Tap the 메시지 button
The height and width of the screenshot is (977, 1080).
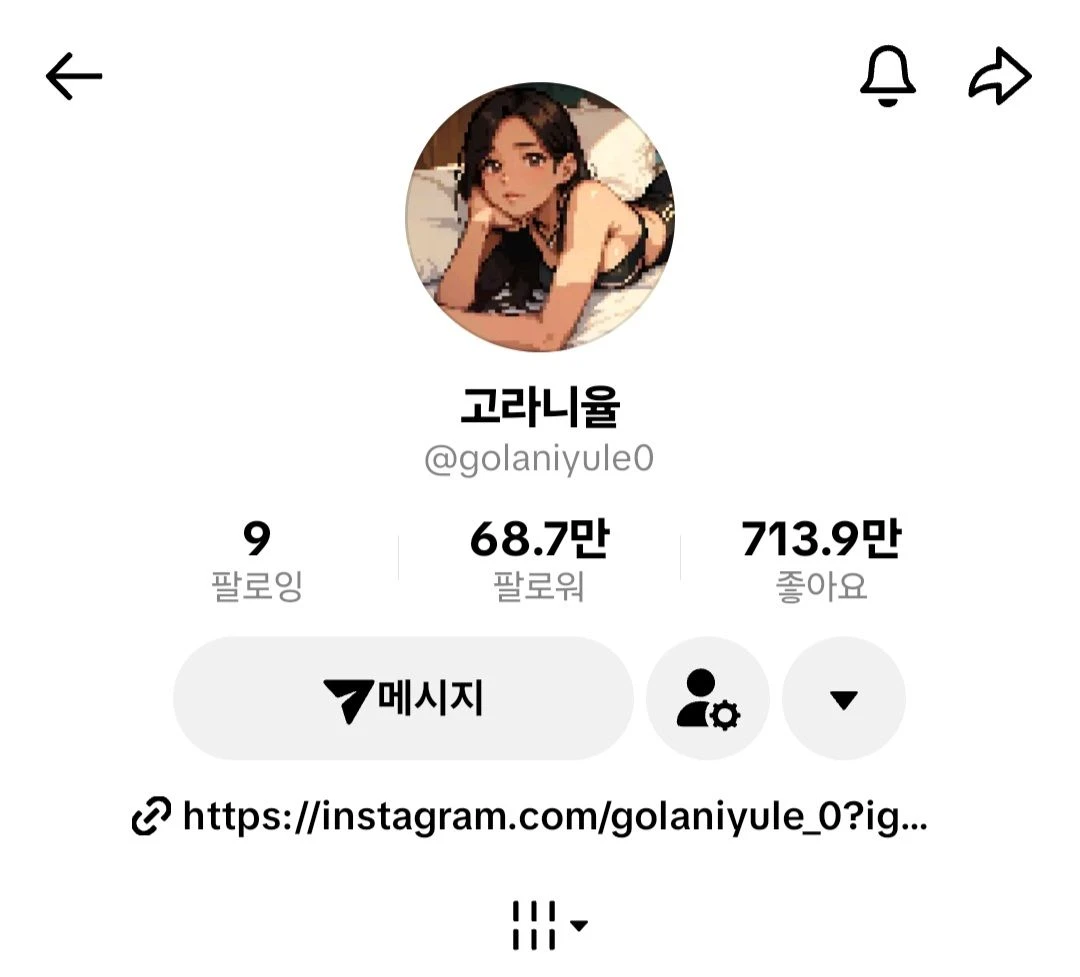(x=403, y=699)
